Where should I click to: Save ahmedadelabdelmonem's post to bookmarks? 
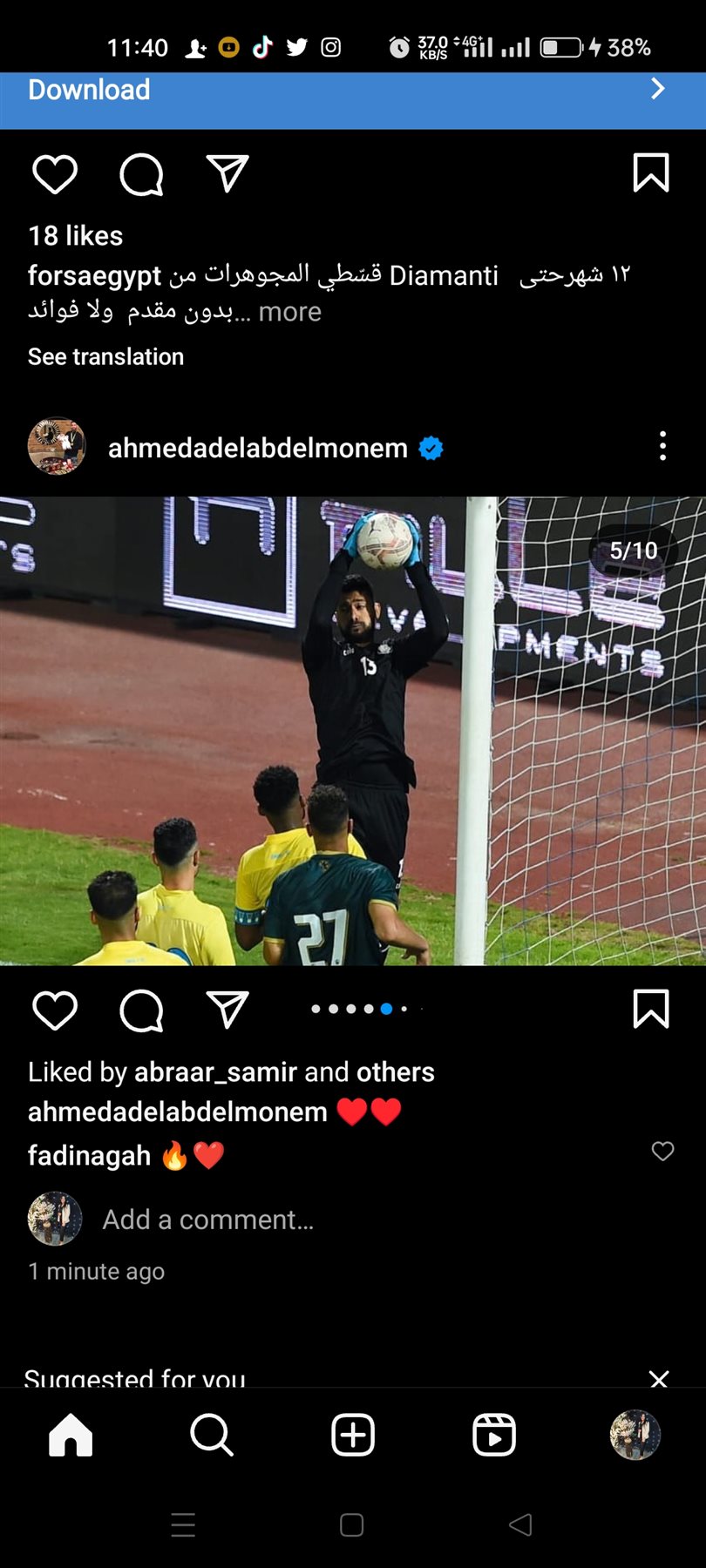[650, 1009]
